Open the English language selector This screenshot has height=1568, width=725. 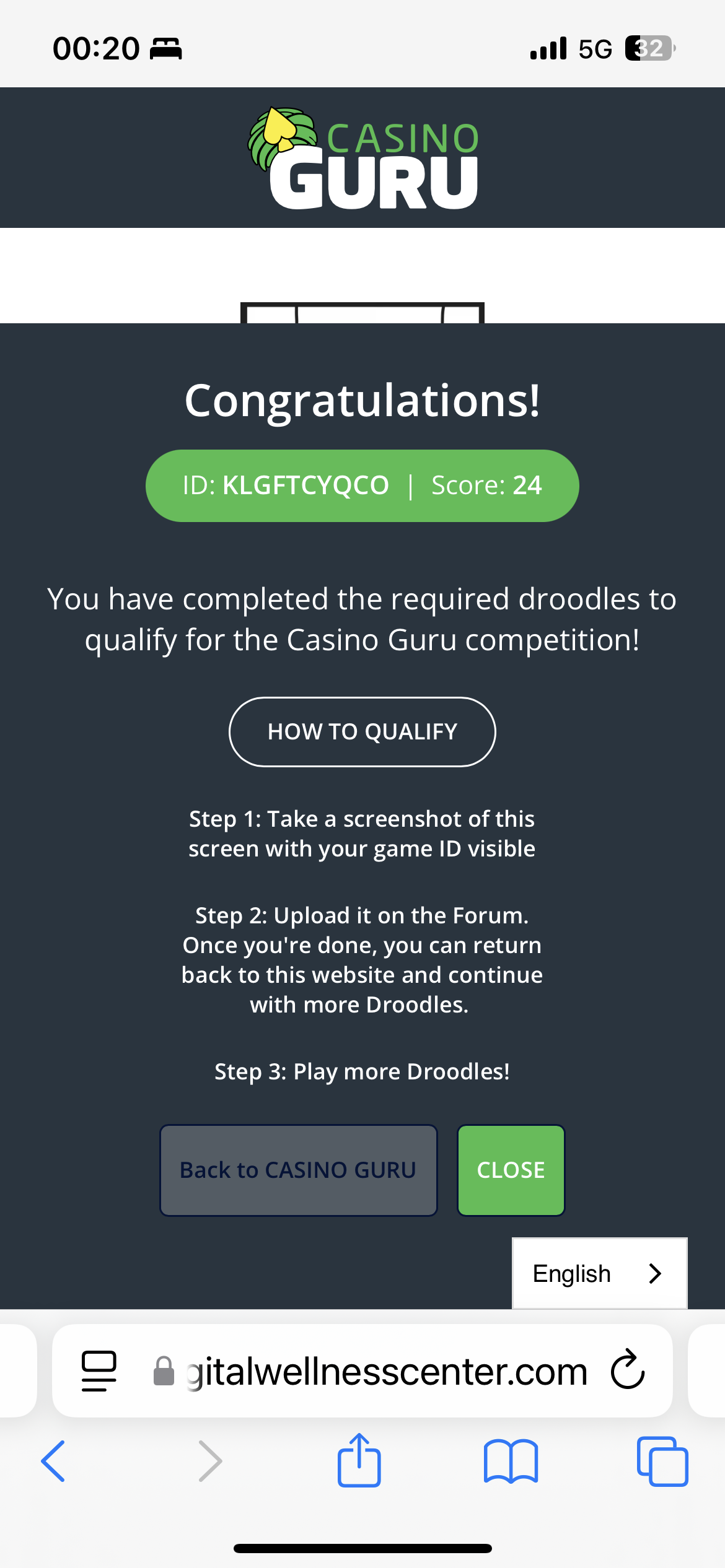pos(599,1273)
